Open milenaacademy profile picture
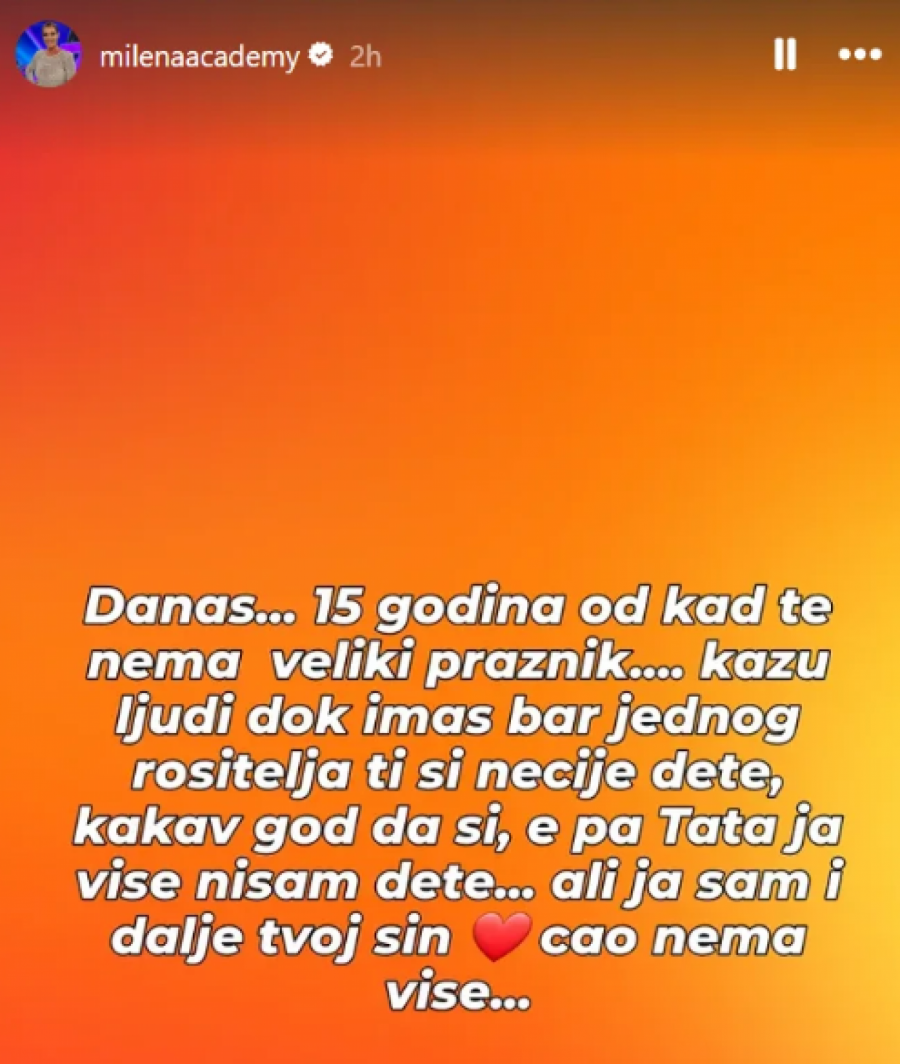This screenshot has height=1064, width=900. click(47, 54)
